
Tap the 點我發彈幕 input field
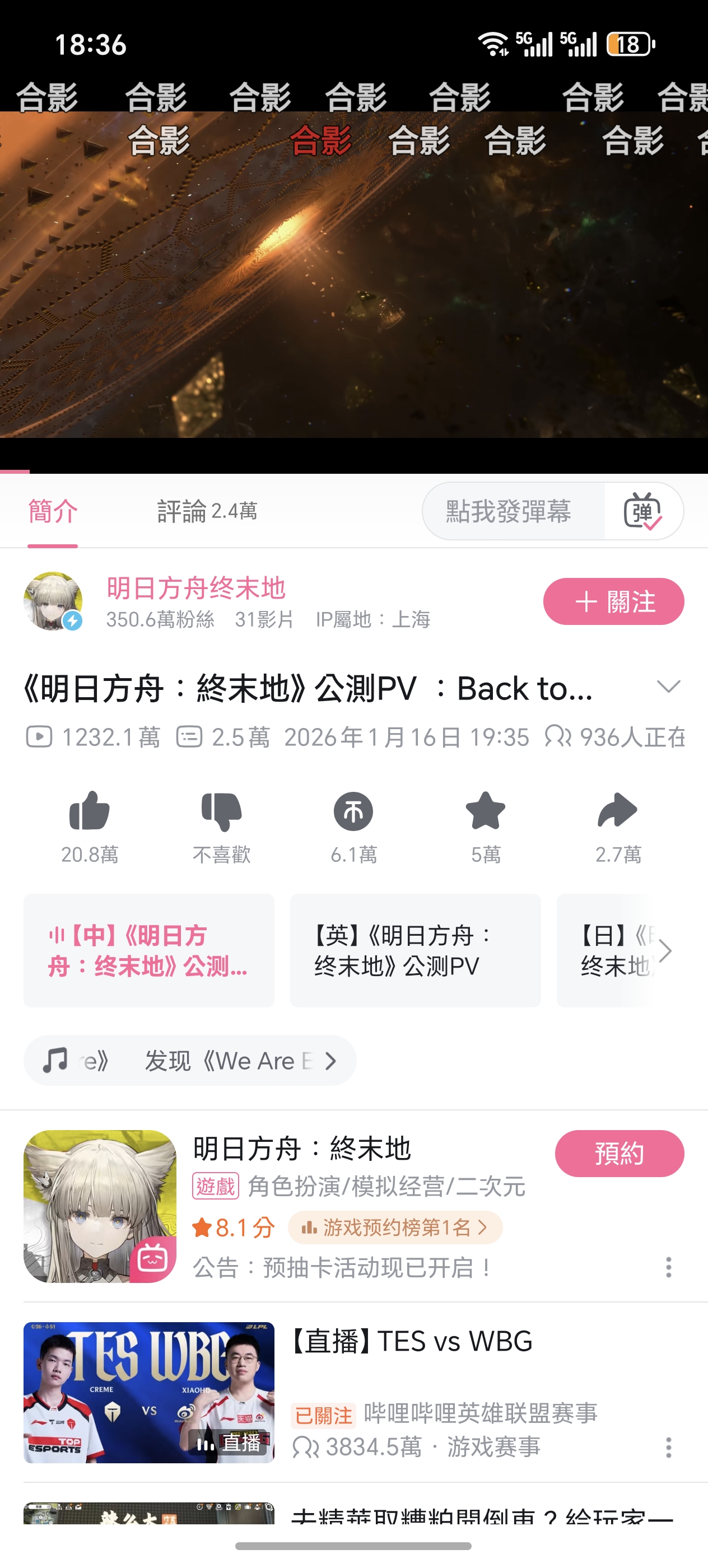[509, 511]
